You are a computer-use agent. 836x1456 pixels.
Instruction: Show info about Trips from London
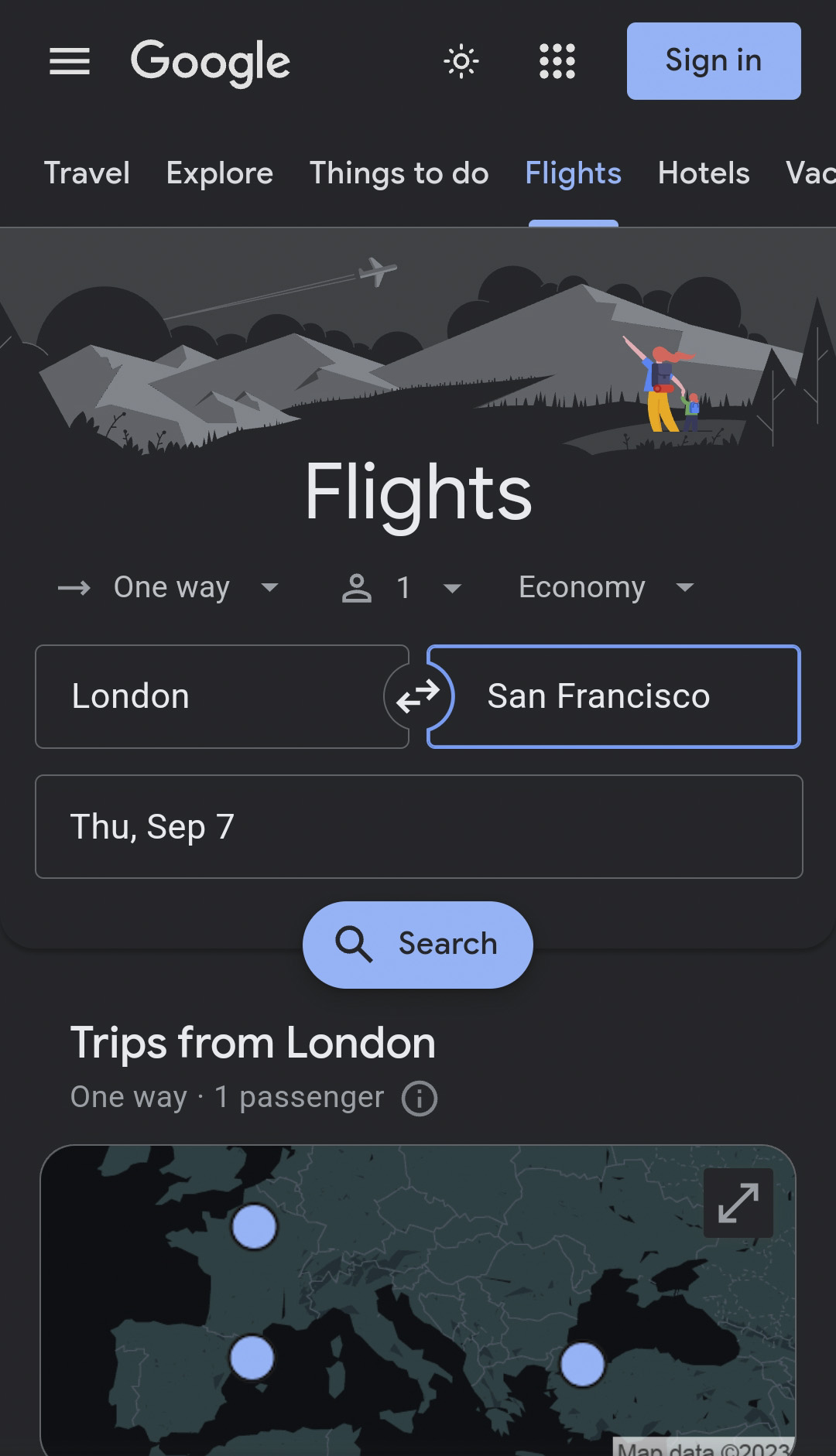click(420, 1099)
